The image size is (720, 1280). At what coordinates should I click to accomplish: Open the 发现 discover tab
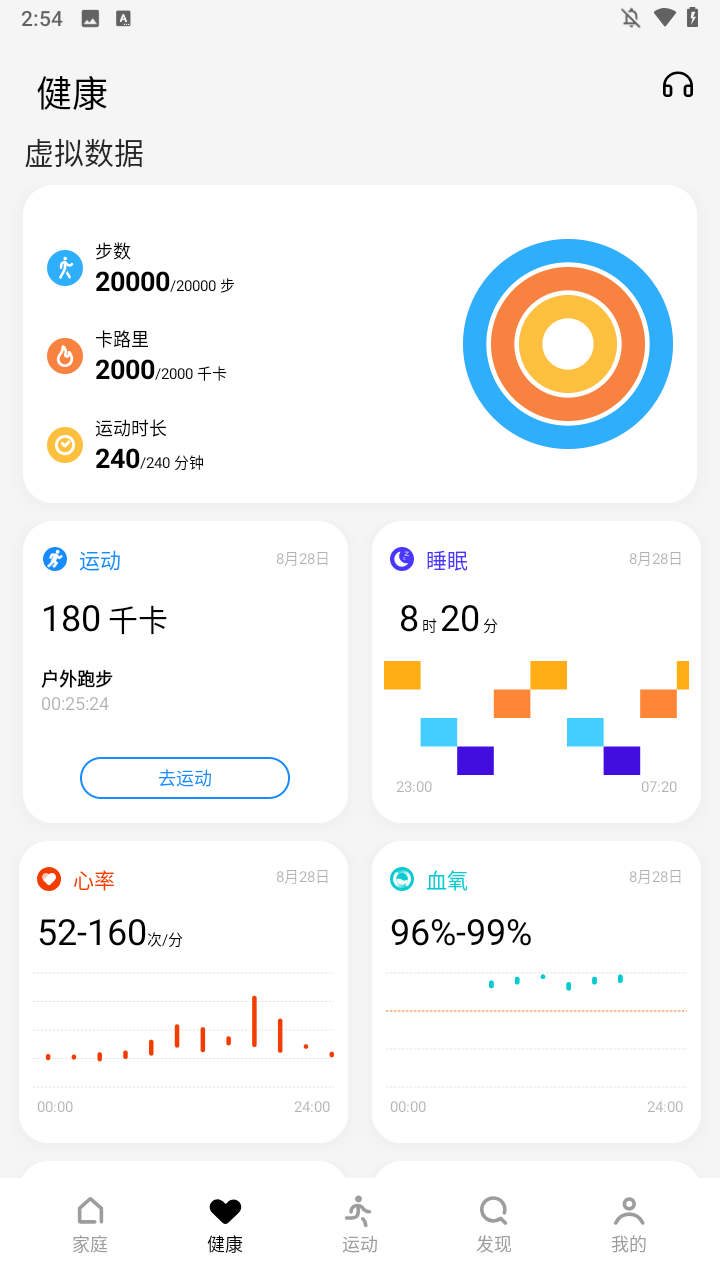click(x=493, y=1222)
